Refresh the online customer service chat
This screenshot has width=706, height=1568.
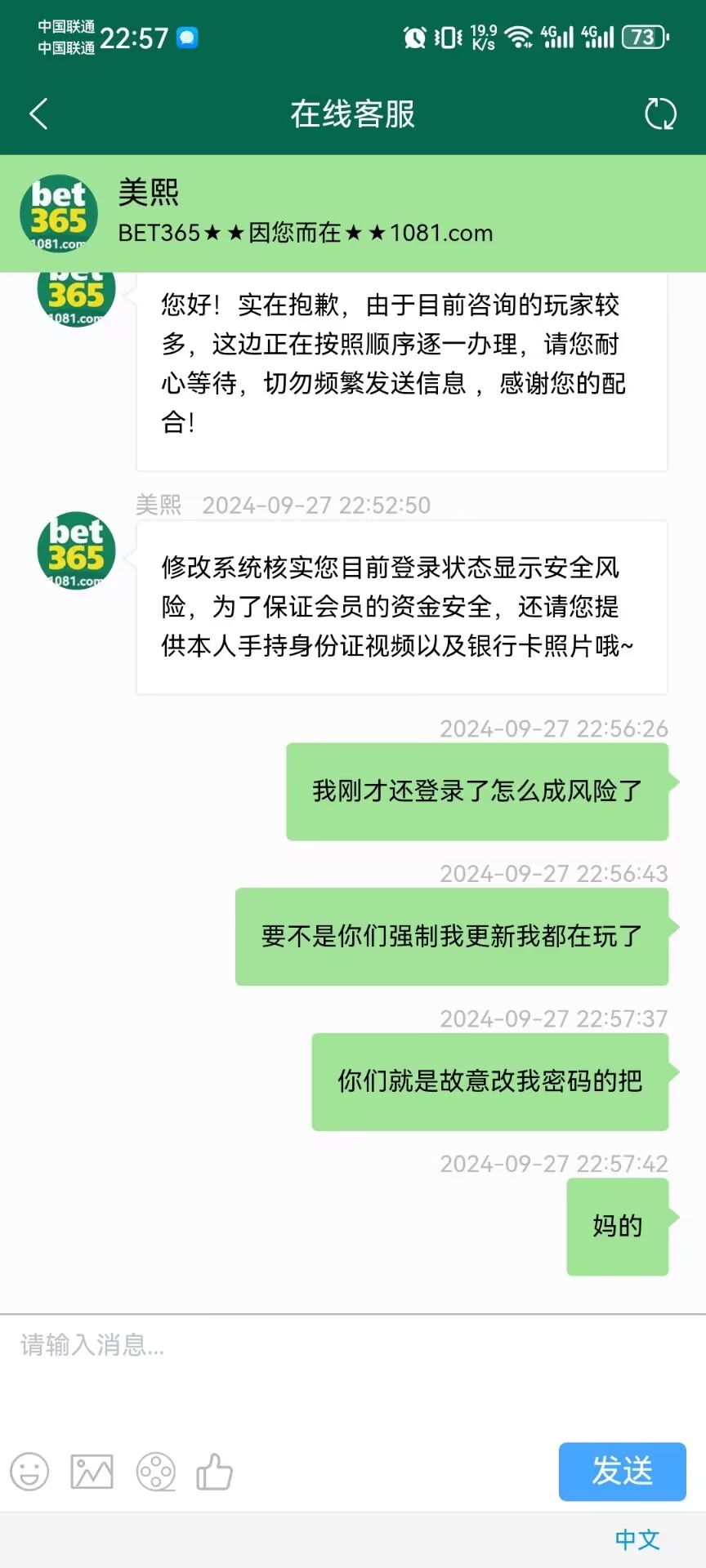click(660, 114)
